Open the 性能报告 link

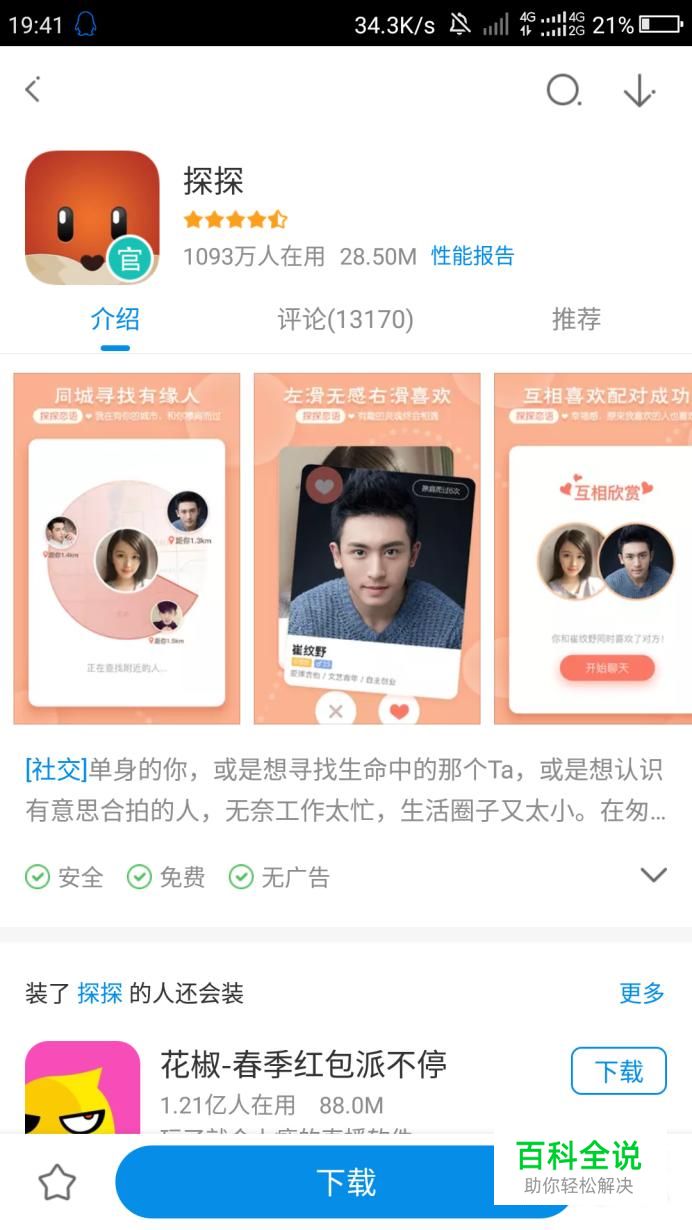[x=472, y=256]
